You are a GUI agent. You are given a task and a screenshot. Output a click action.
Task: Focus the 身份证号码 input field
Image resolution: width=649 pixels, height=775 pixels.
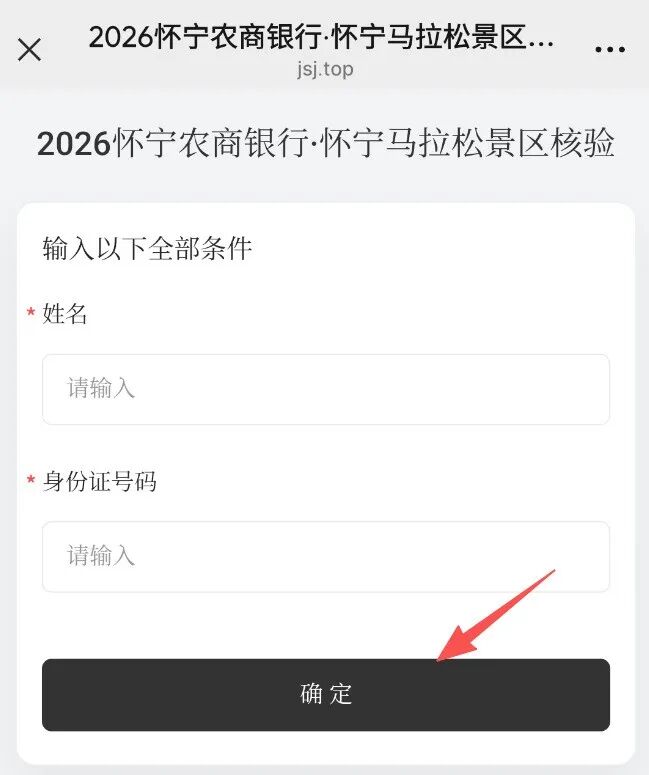pos(326,557)
